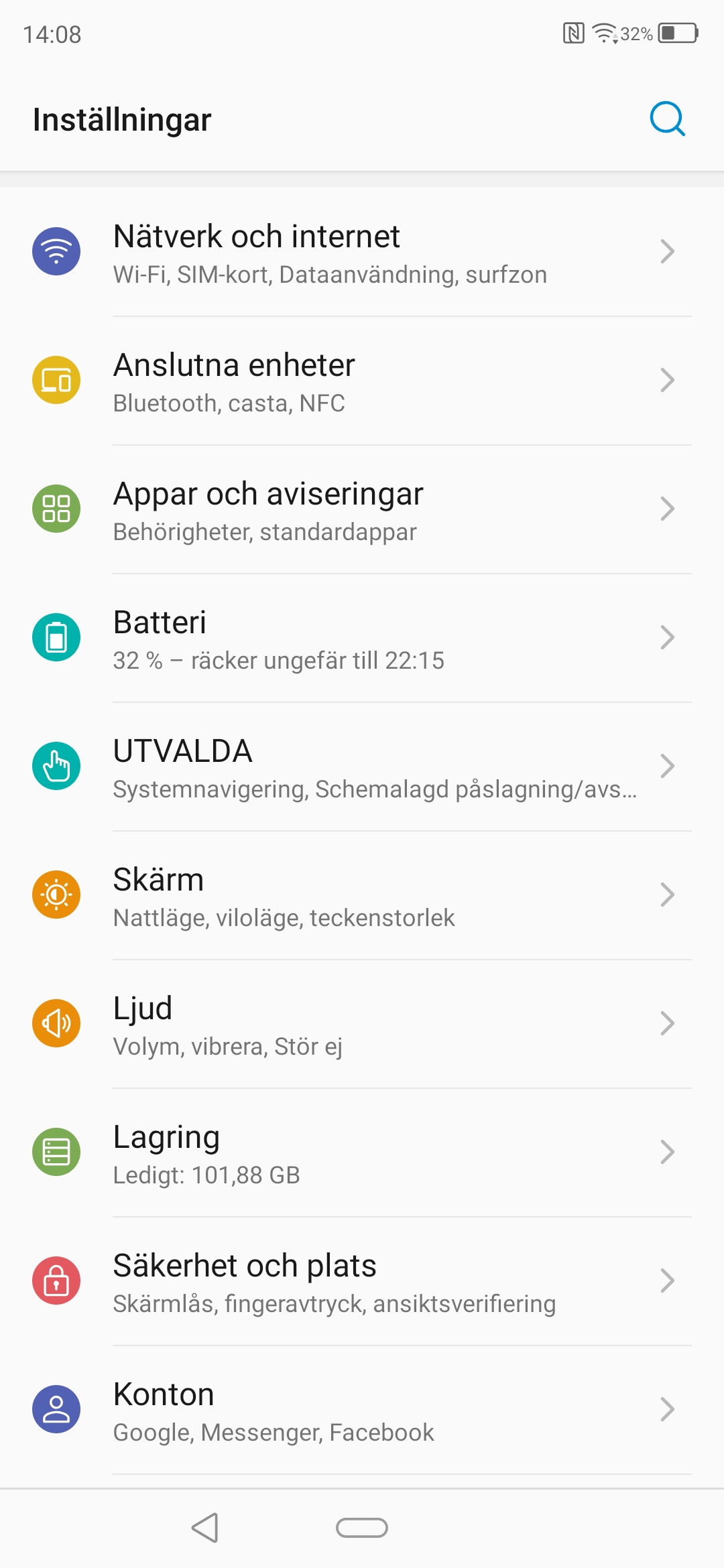The image size is (724, 1568).
Task: View Batteri settings
Action: [x=362, y=639]
